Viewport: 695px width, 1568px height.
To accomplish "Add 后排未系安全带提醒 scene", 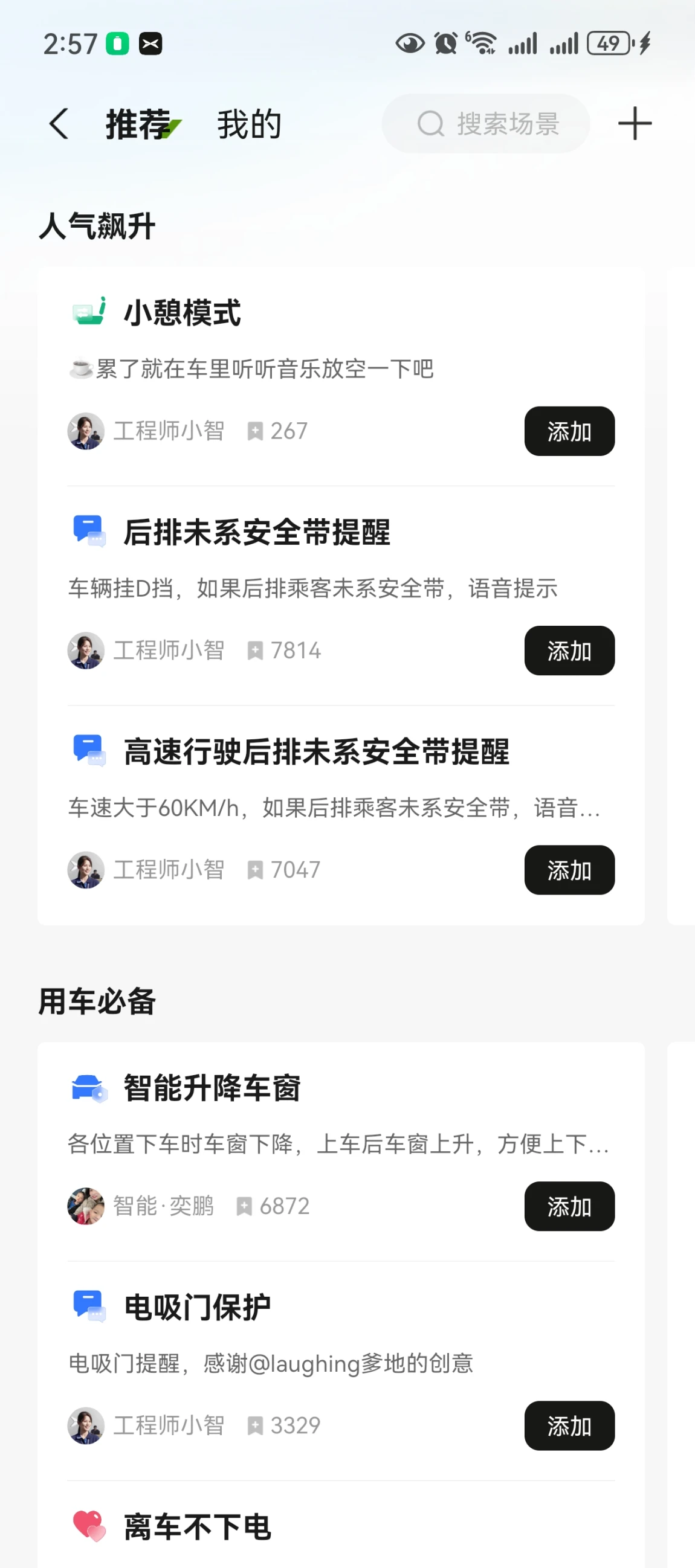I will pos(568,650).
